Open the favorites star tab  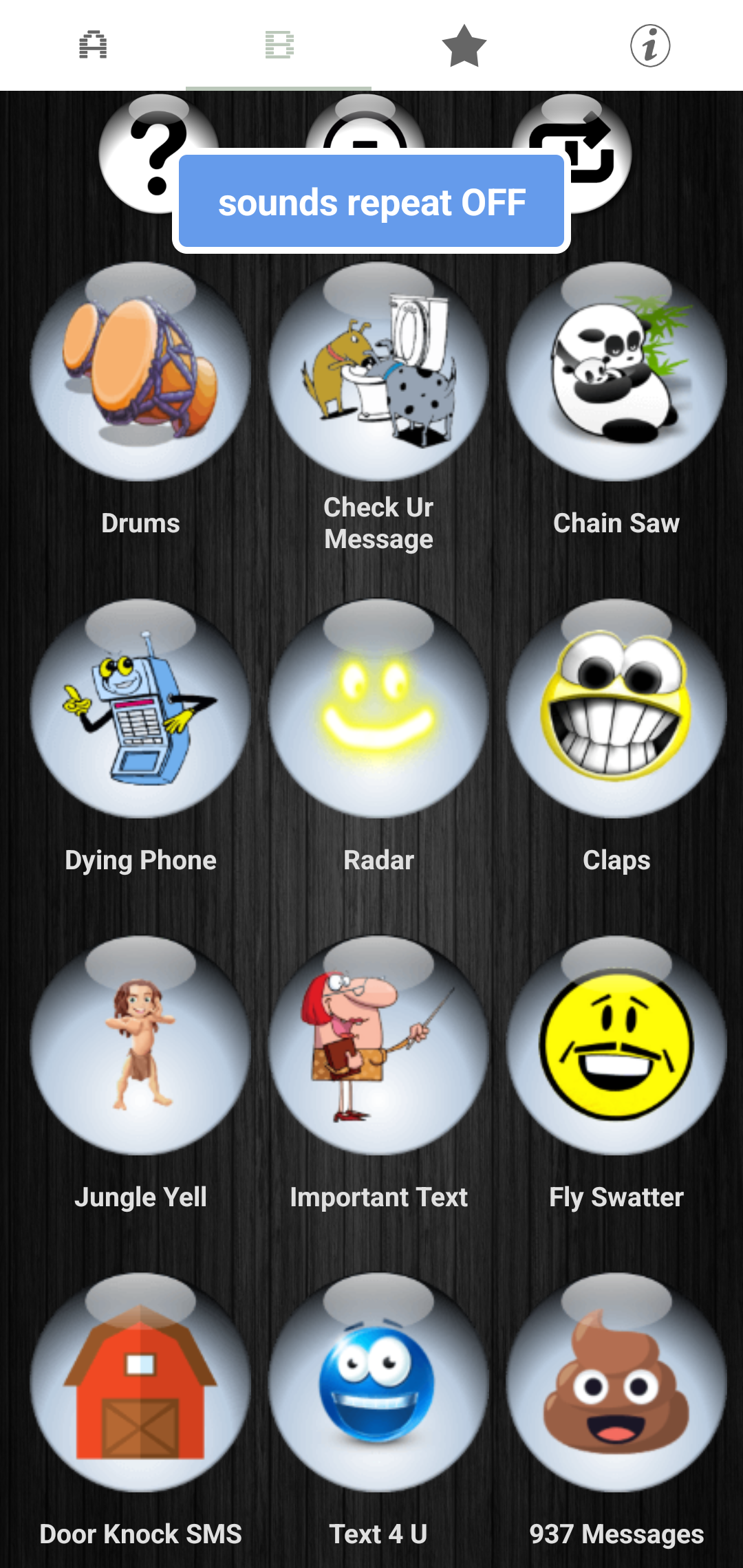pyautogui.click(x=464, y=45)
